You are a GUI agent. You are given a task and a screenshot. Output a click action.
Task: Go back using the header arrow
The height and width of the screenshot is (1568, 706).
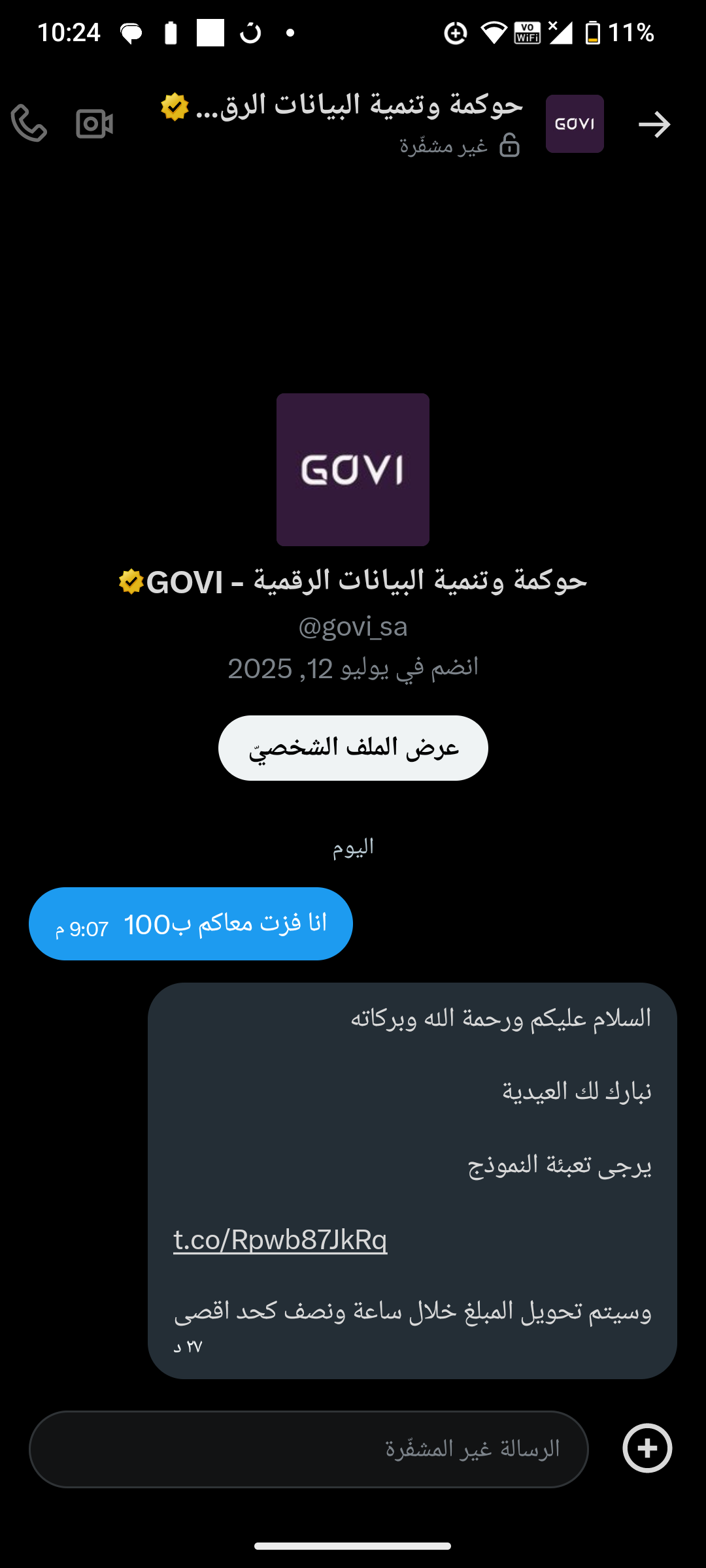pos(654,124)
